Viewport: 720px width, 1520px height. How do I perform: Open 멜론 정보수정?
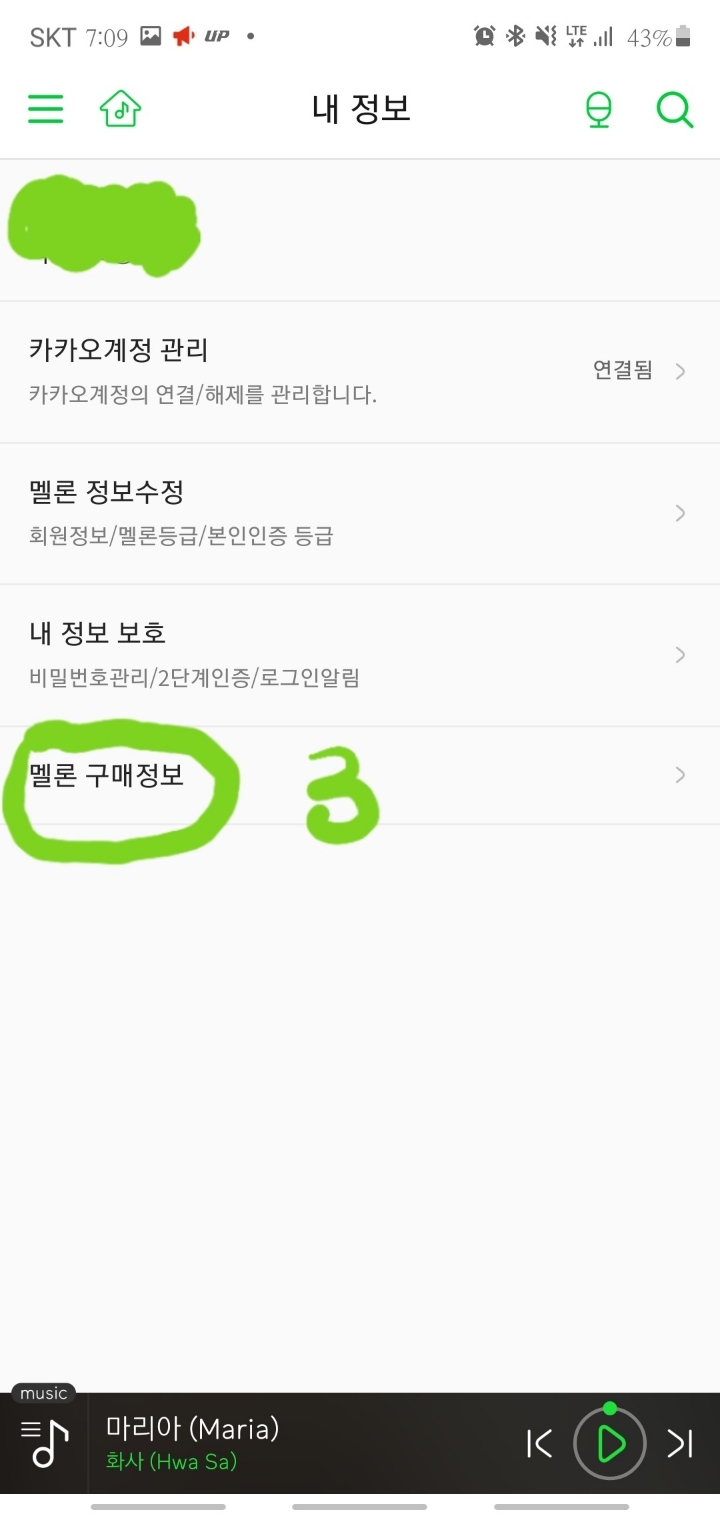[360, 514]
